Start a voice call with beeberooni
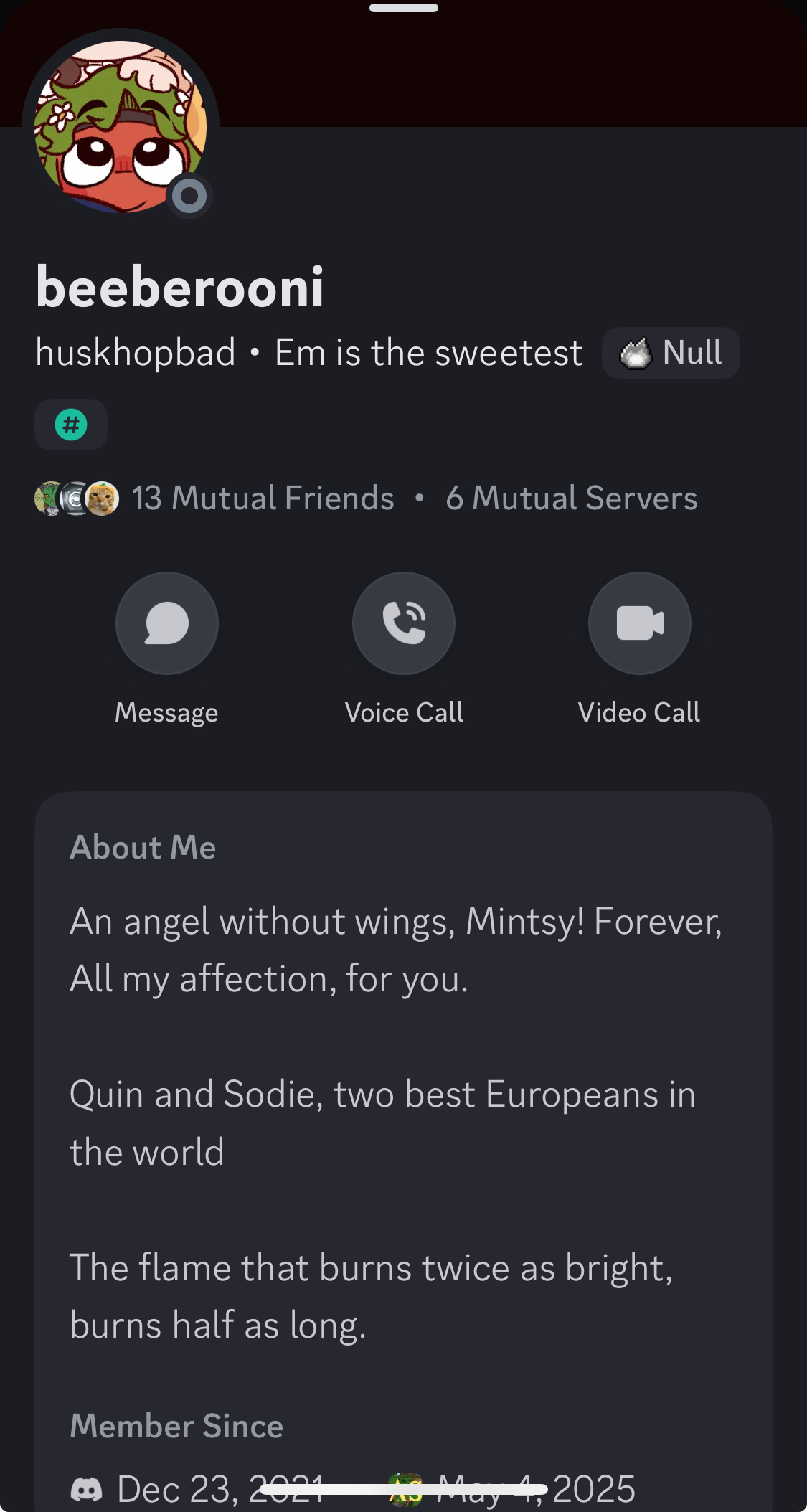The image size is (807, 1512). pyautogui.click(x=404, y=623)
